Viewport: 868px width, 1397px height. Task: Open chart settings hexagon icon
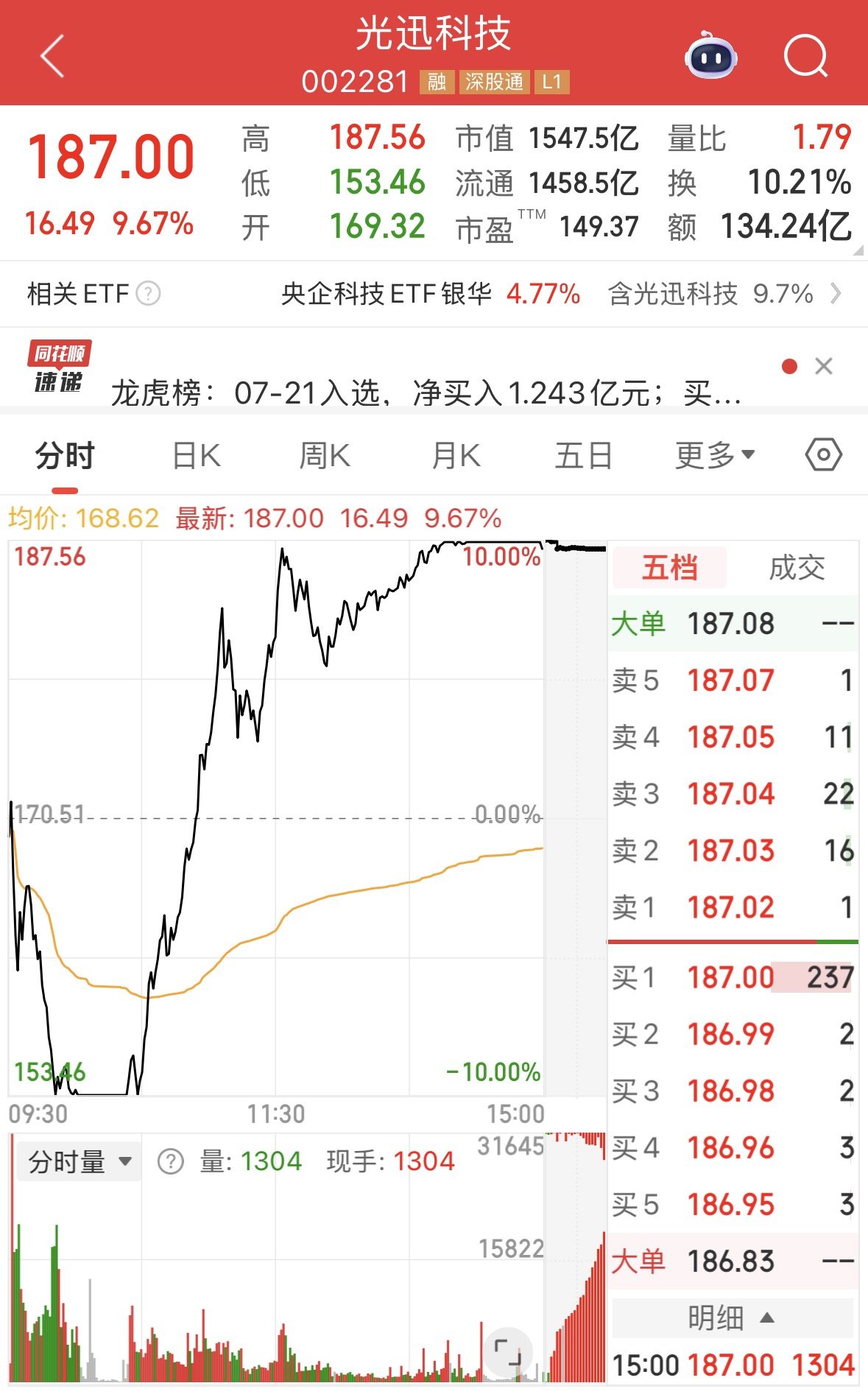pyautogui.click(x=824, y=455)
